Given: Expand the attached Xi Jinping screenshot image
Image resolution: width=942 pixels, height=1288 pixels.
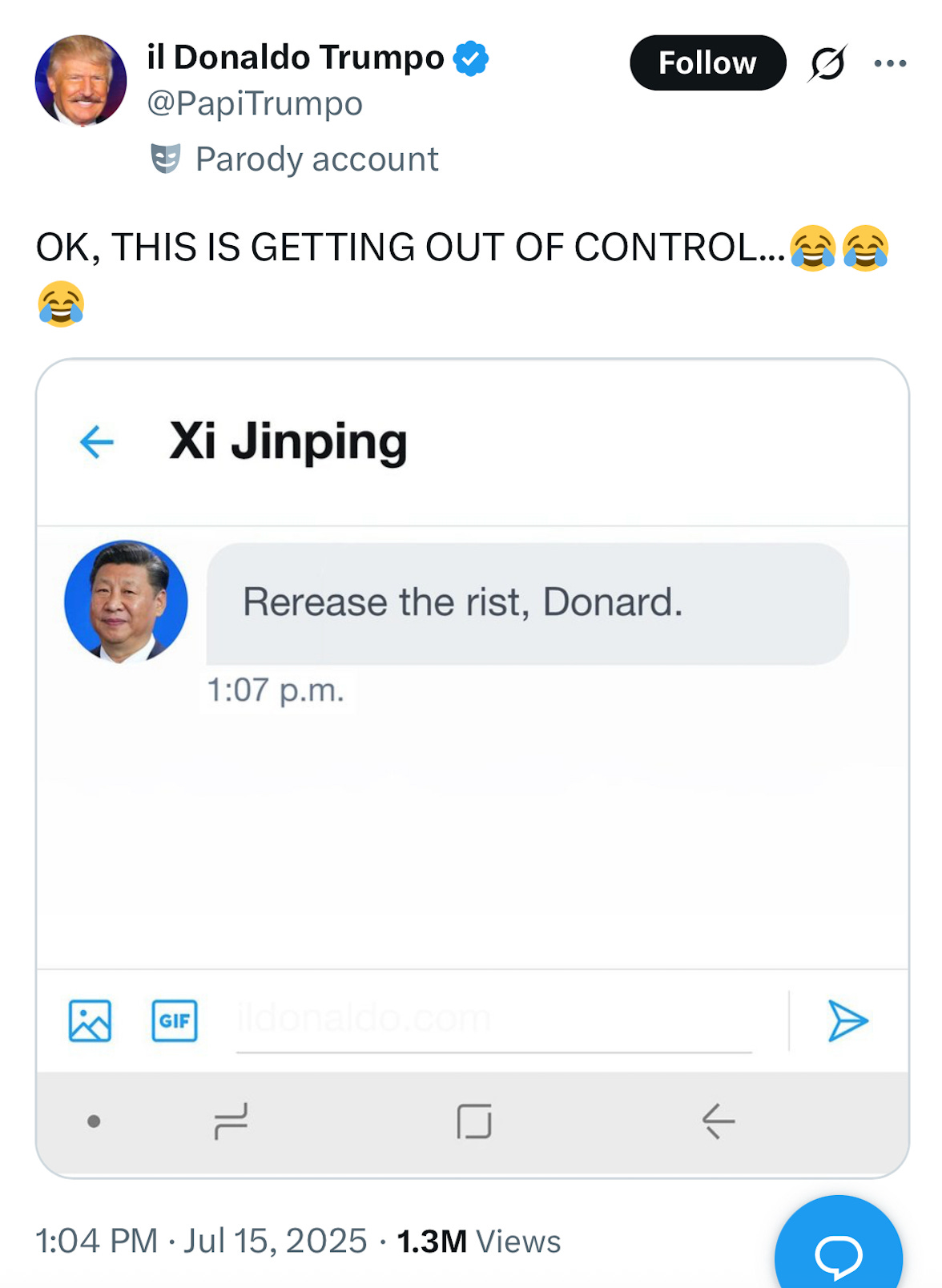Looking at the screenshot, I should (x=472, y=767).
